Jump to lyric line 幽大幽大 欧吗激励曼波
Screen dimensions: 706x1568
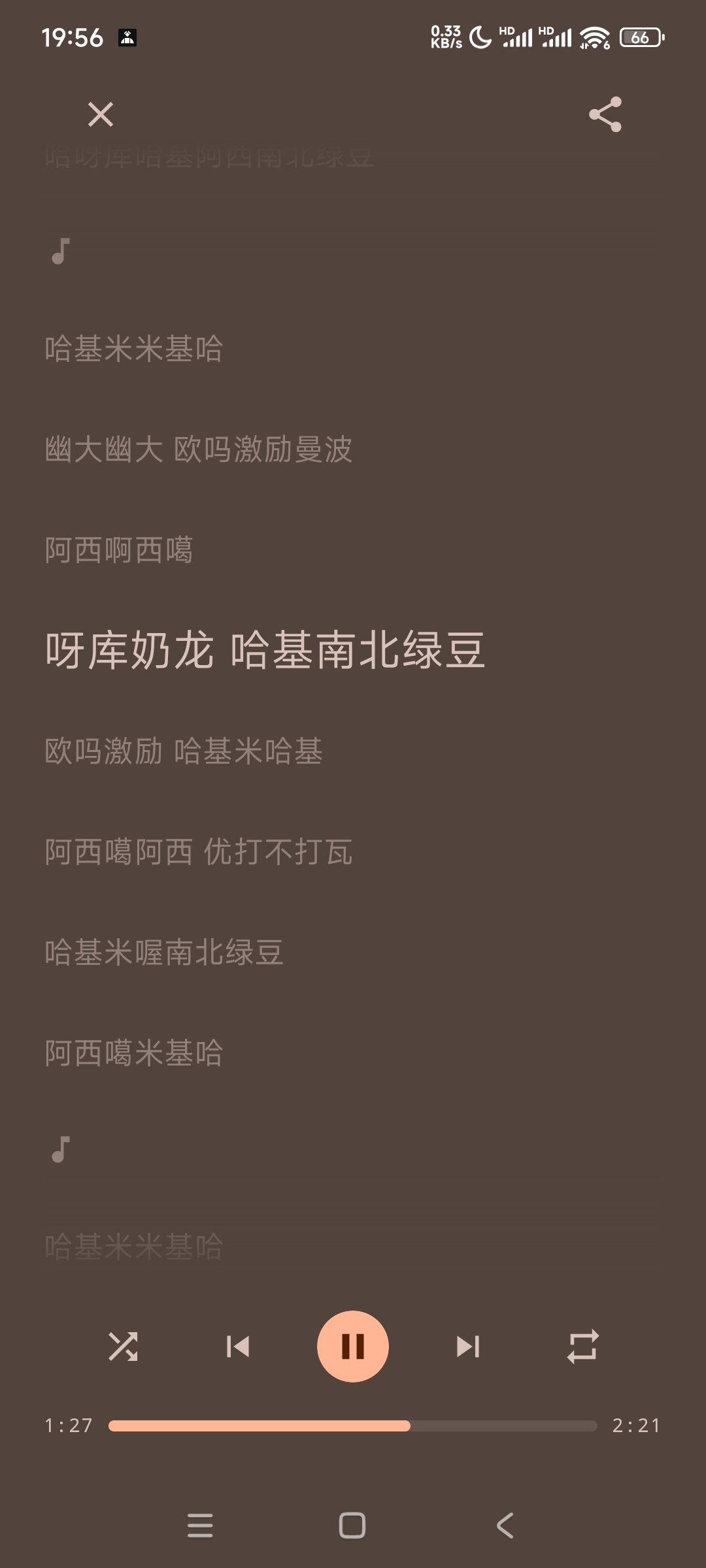pos(199,449)
